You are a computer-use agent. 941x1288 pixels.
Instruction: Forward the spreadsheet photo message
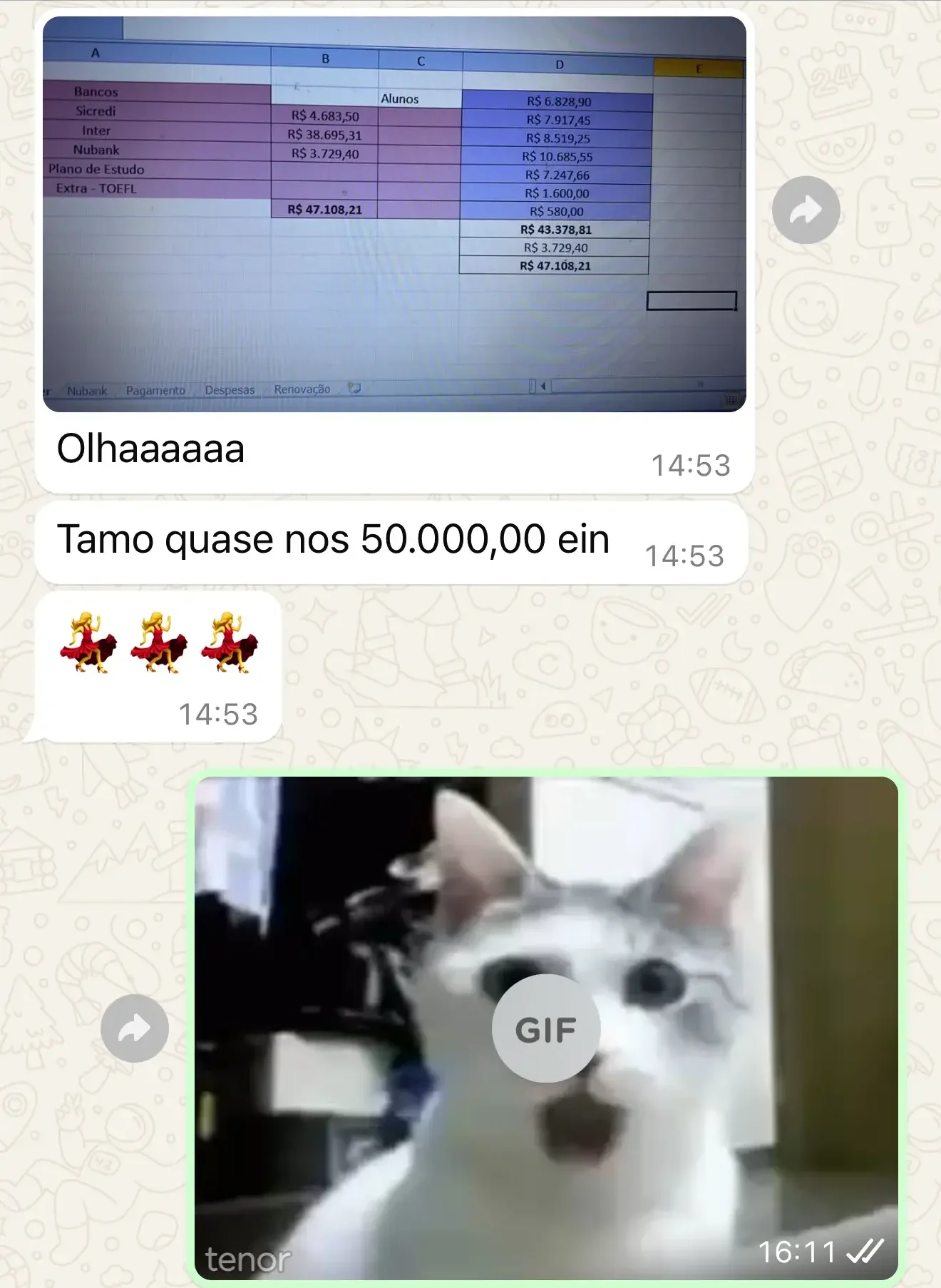click(806, 210)
